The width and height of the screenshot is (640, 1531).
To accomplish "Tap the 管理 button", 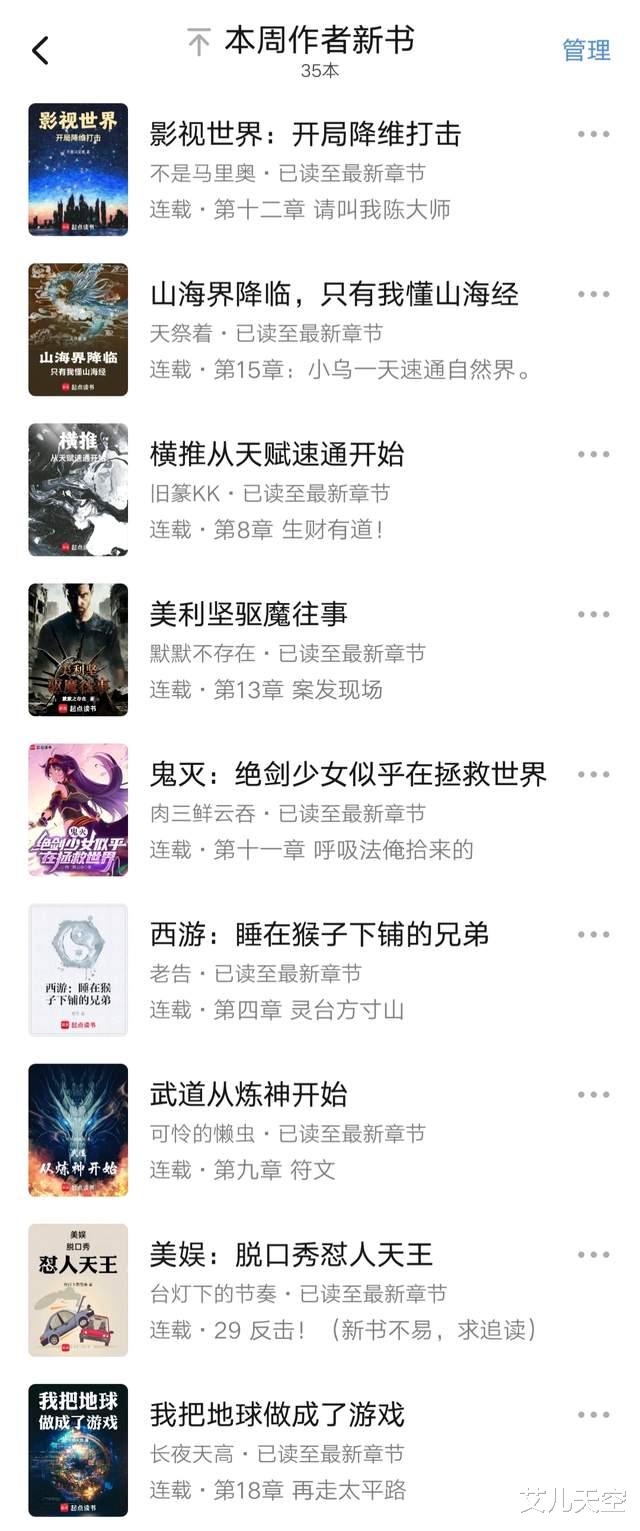I will tap(586, 50).
